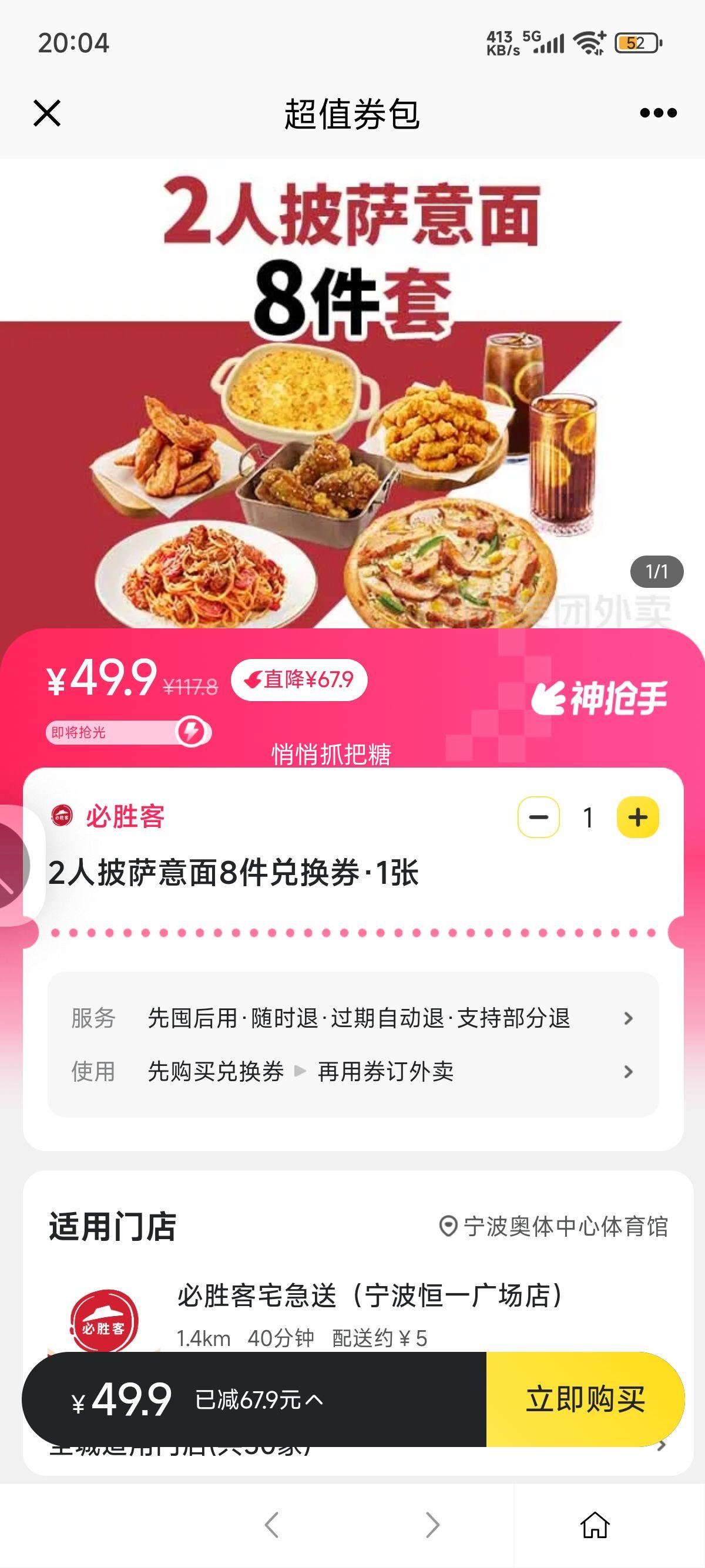Viewport: 705px width, 1568px height.
Task: Return to the home page icon
Action: click(595, 1525)
